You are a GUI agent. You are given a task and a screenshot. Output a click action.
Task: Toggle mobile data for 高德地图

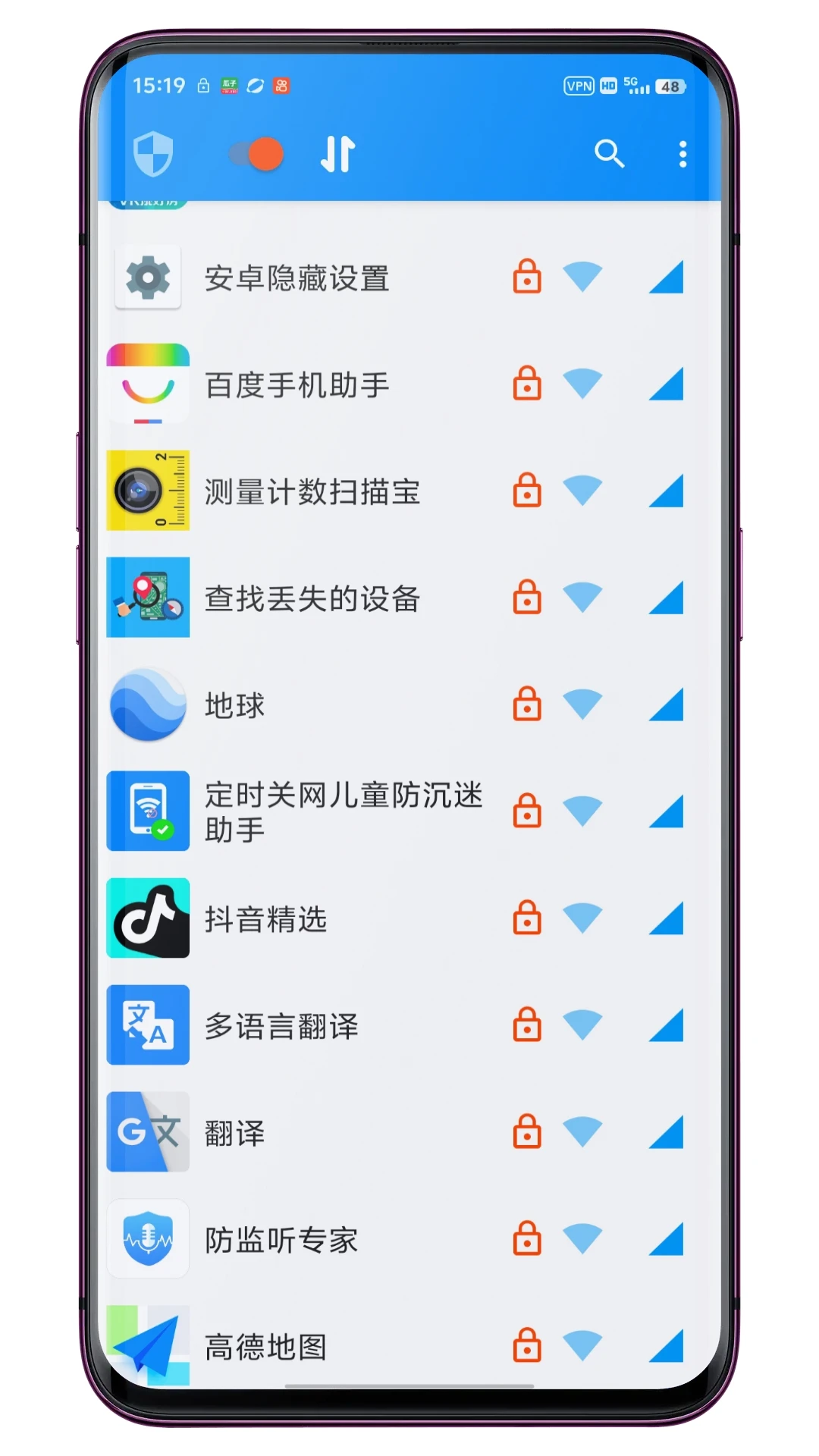click(666, 1346)
